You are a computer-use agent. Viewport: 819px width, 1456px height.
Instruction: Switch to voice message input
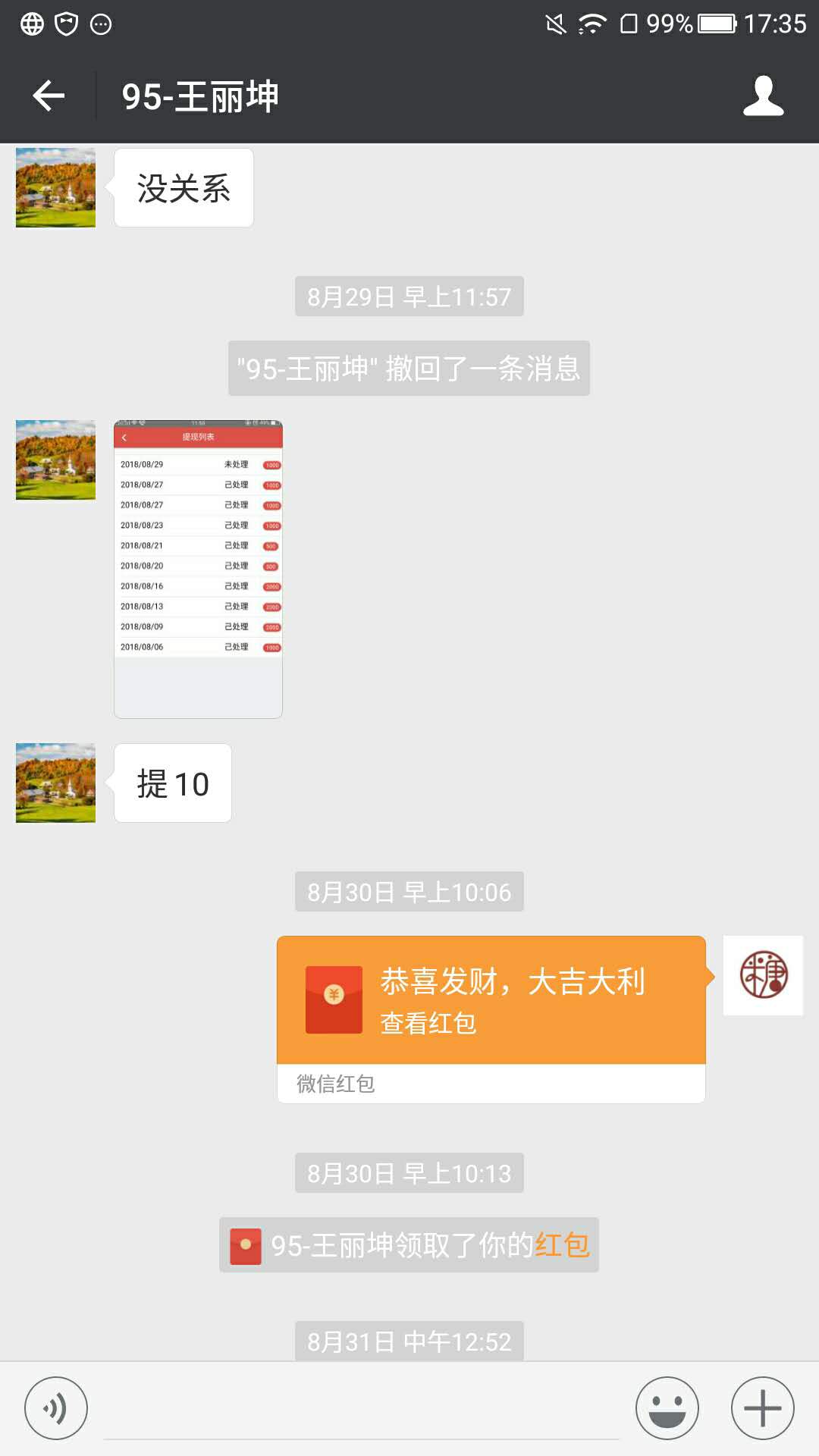pos(56,1408)
